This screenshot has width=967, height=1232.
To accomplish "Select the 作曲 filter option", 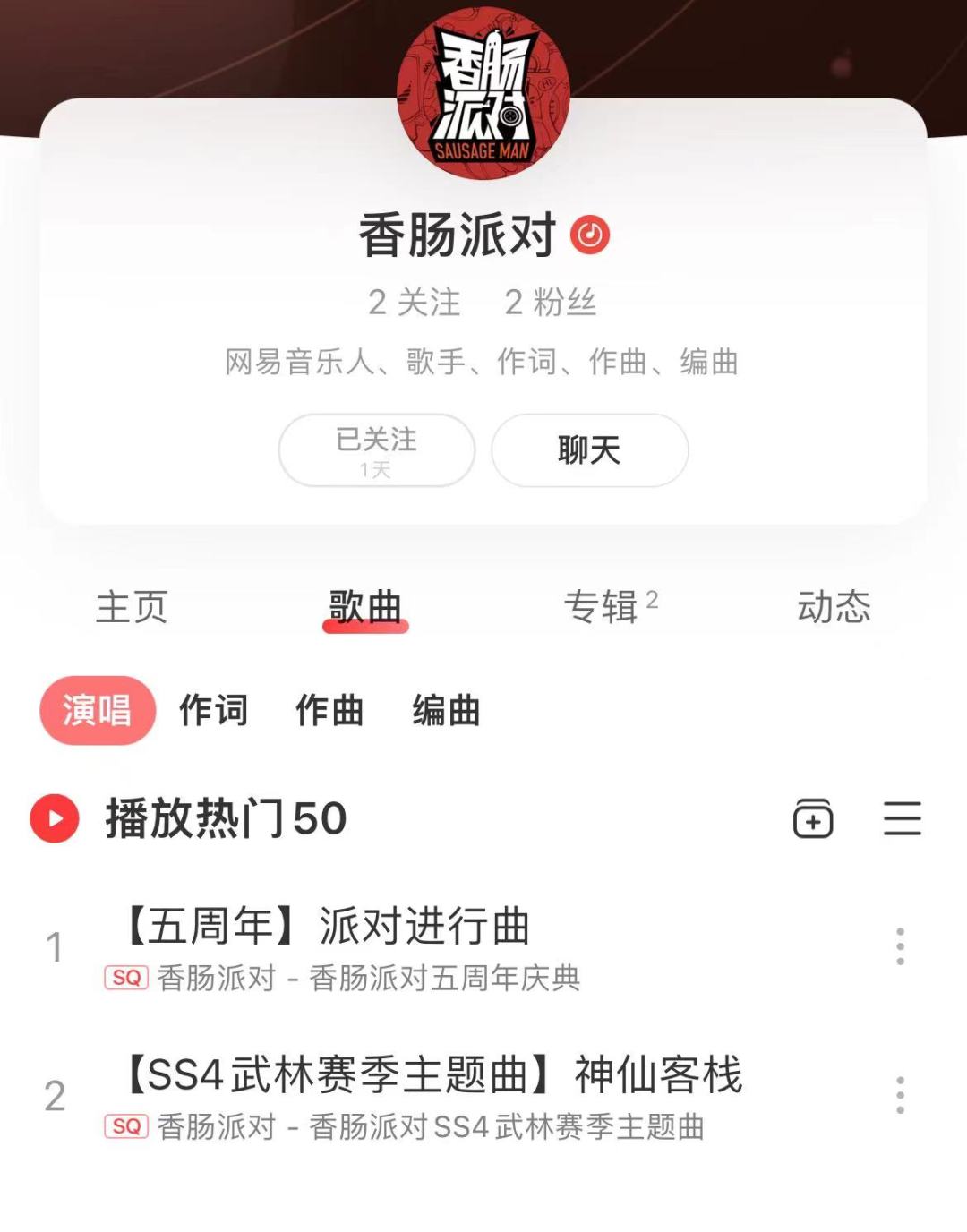I will tap(329, 709).
